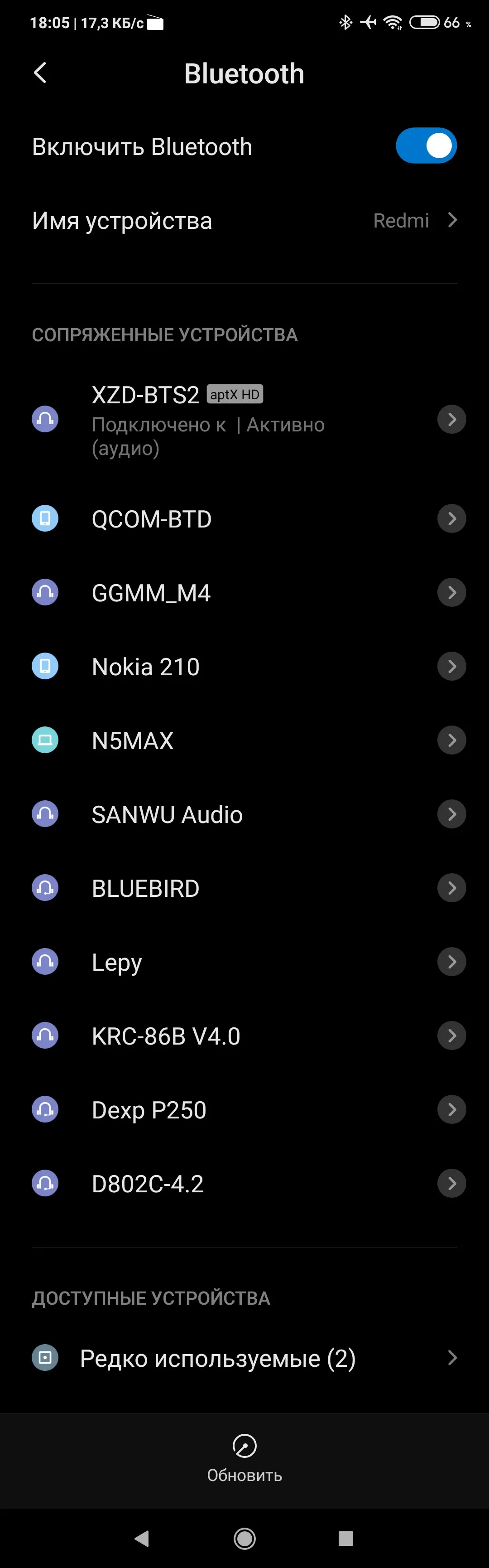
Task: Open details arrow for N5MAX
Action: (x=451, y=741)
